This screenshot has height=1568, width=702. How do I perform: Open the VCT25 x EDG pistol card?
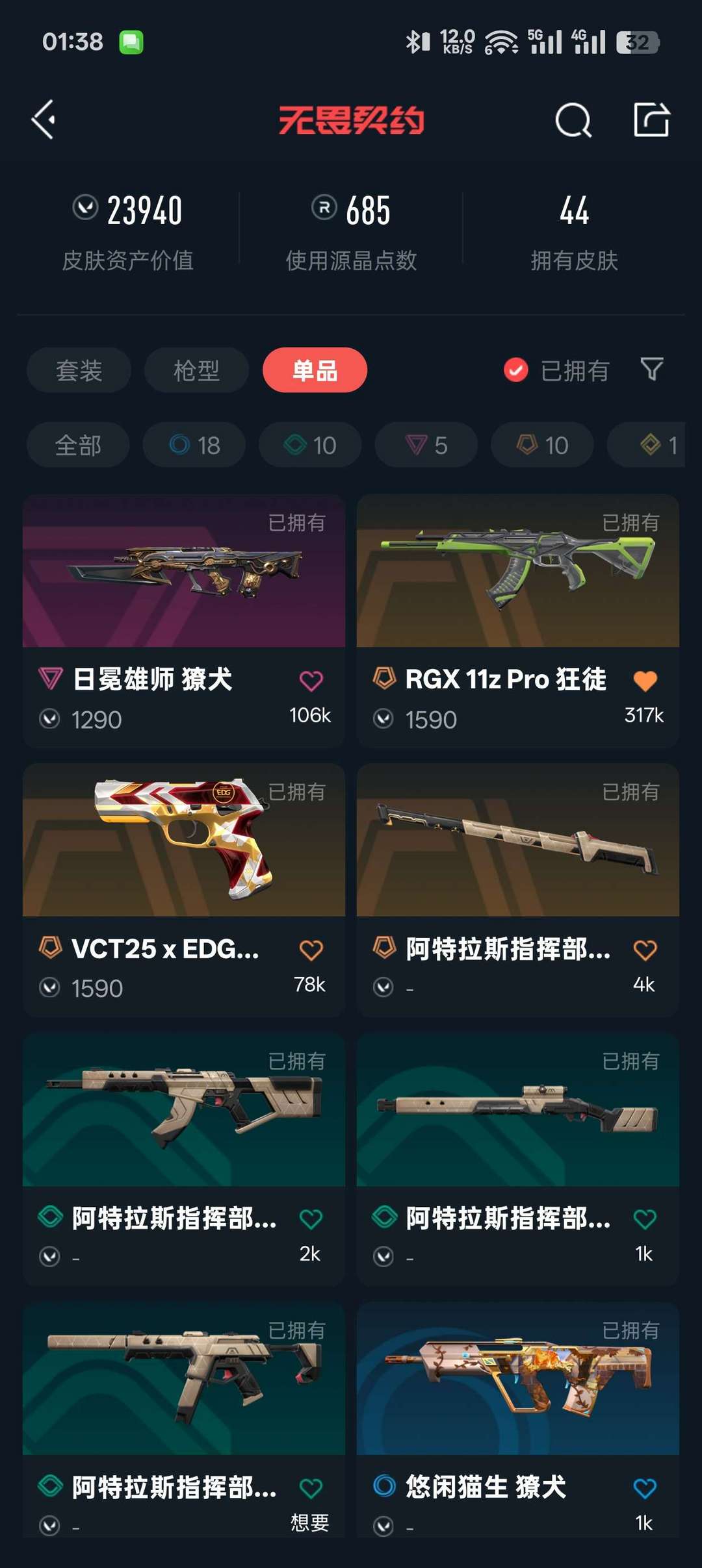184,891
